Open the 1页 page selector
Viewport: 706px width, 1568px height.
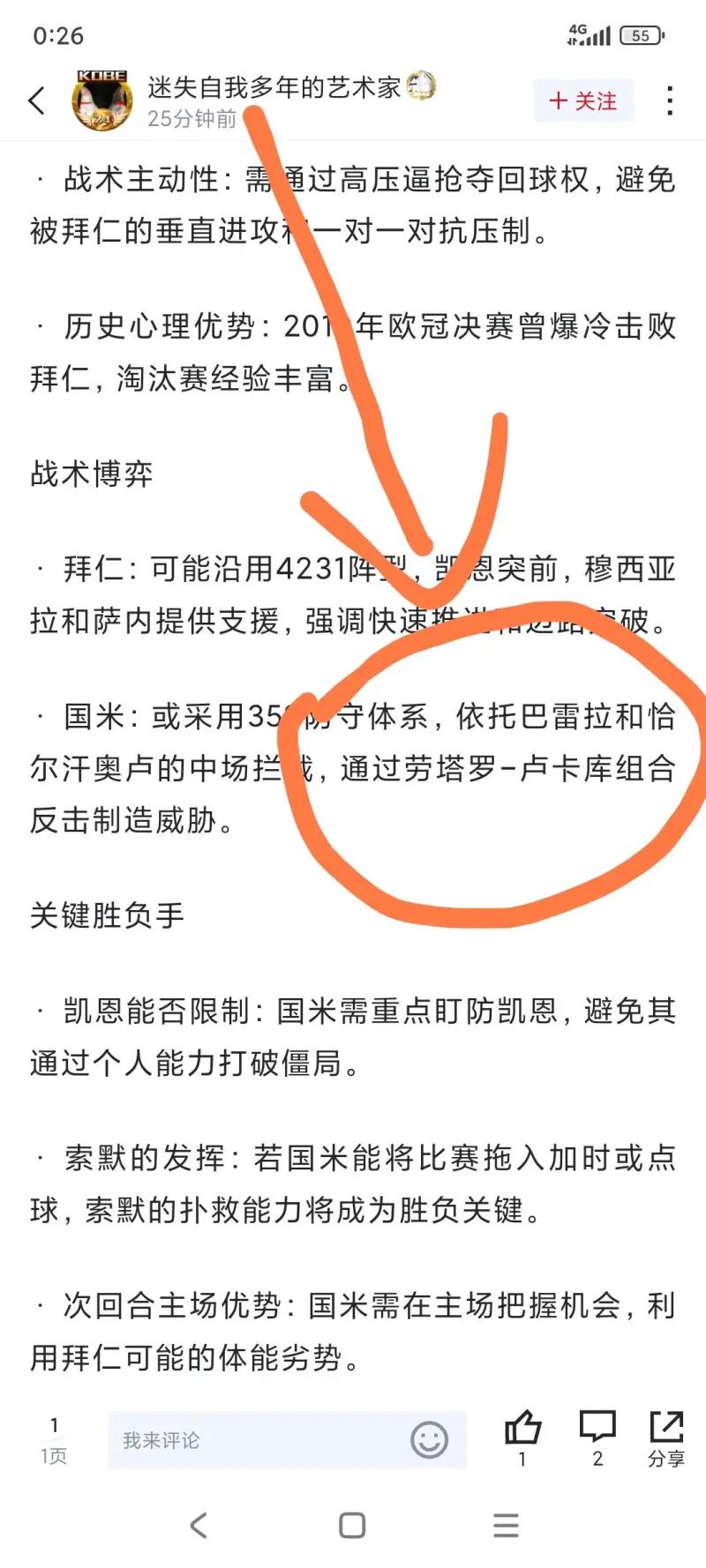tap(54, 1440)
